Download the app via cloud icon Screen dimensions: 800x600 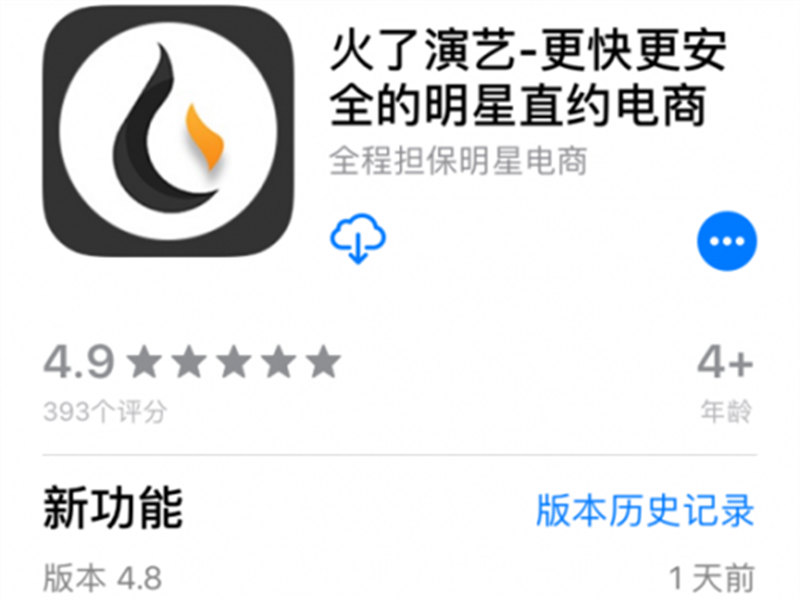358,240
